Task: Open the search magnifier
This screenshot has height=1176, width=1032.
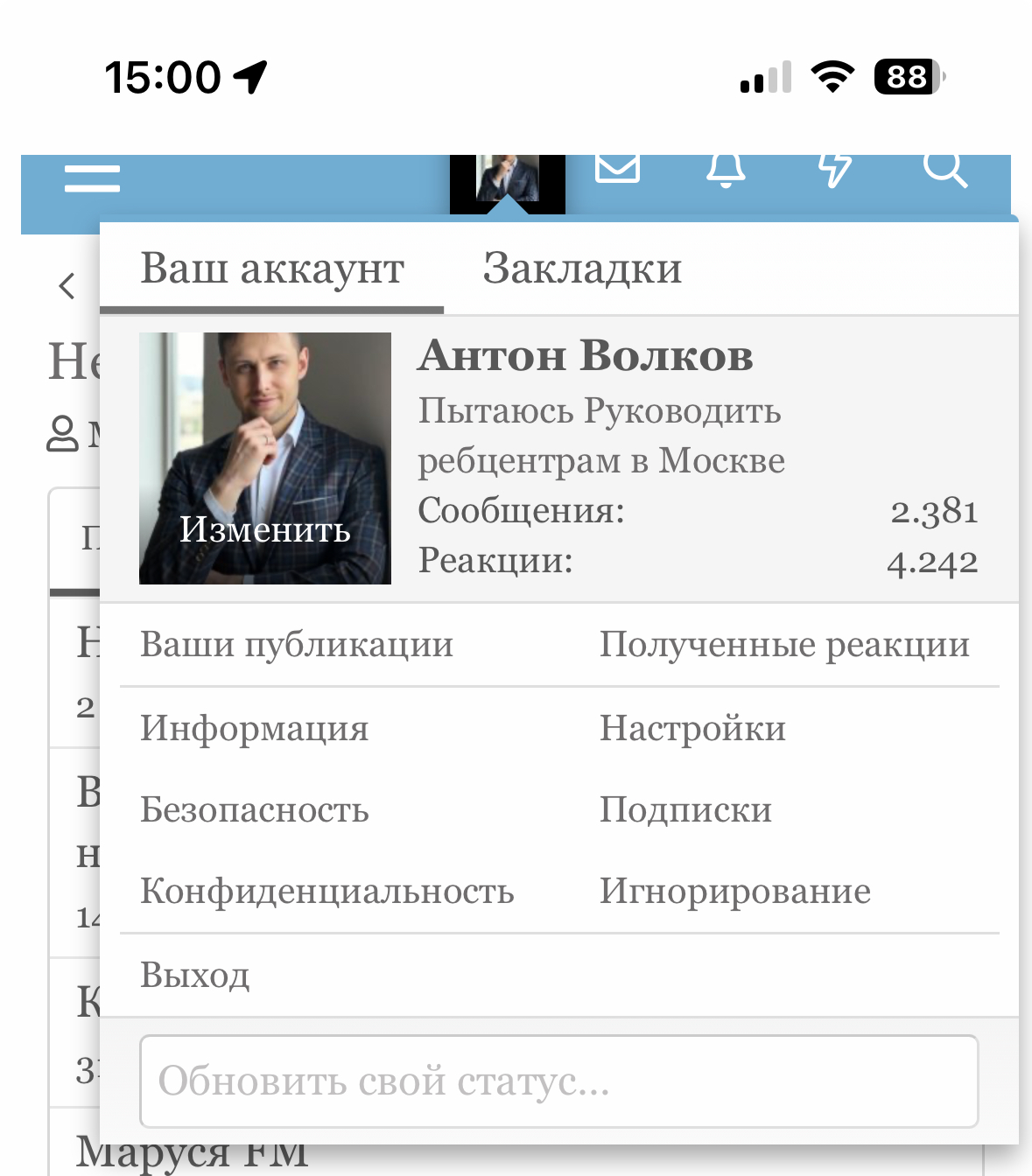Action: [x=944, y=168]
